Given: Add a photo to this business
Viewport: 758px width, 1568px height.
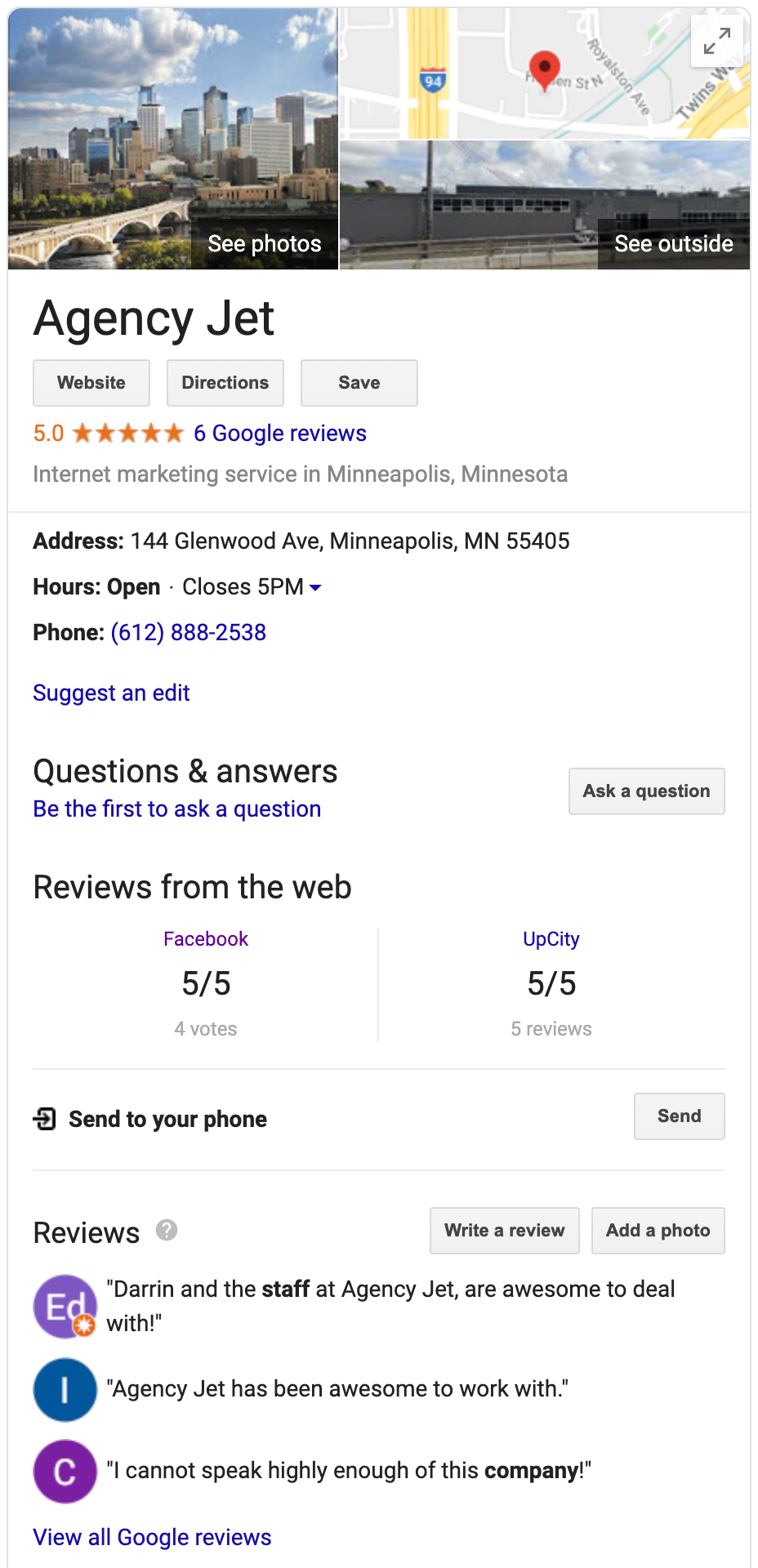Looking at the screenshot, I should coord(658,1231).
